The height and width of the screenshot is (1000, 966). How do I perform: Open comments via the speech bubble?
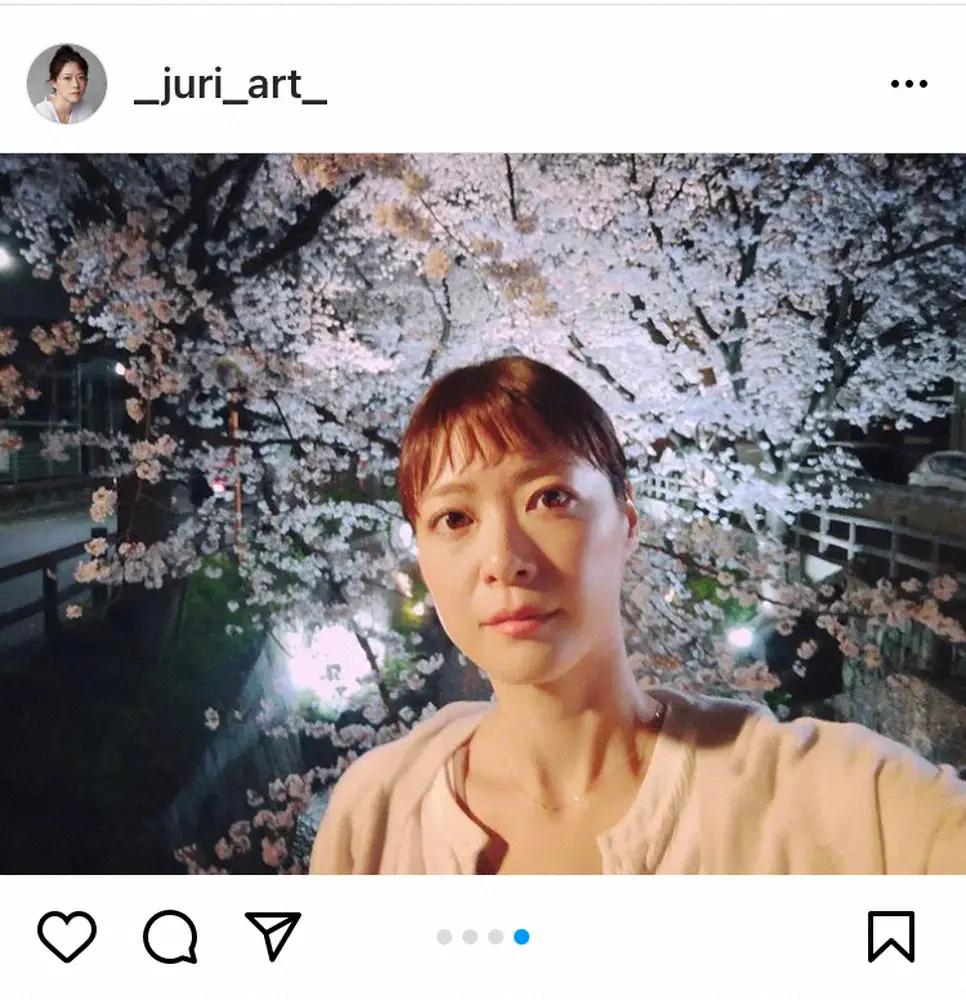pos(170,937)
